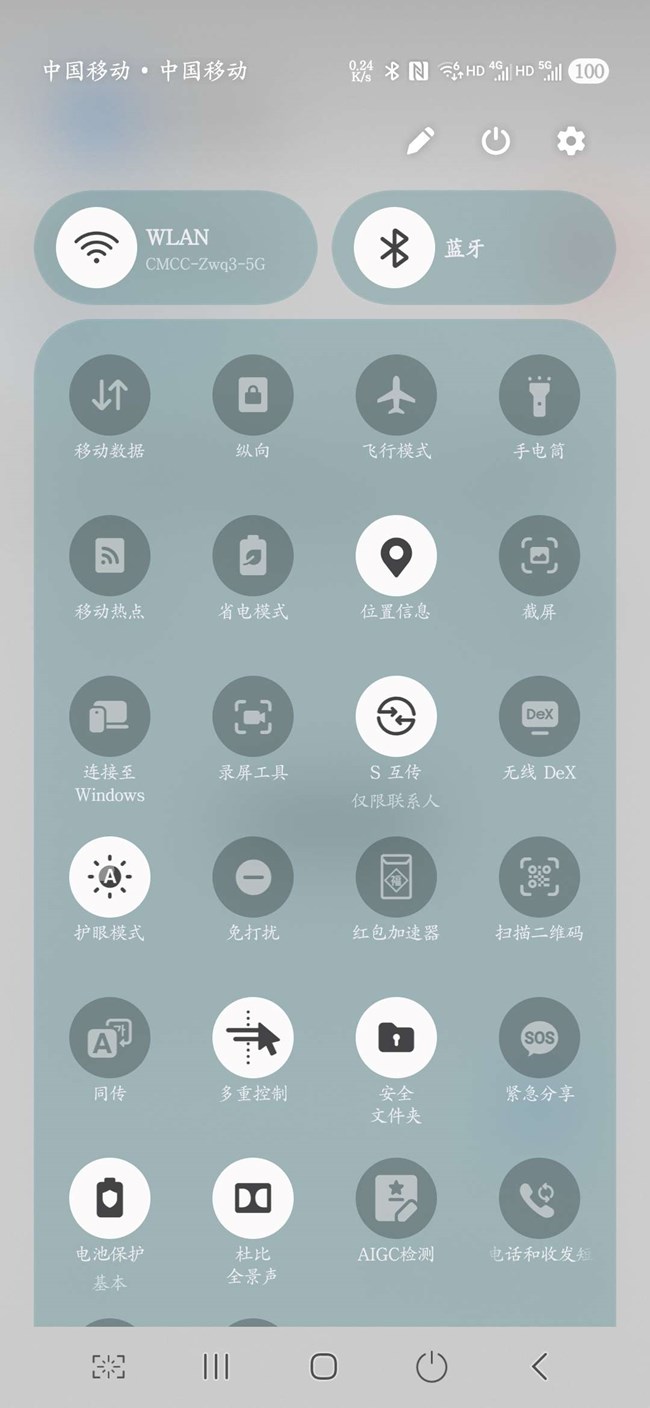Screen dimensions: 650x1408
Task: Open system settings via the gear icon
Action: point(571,142)
